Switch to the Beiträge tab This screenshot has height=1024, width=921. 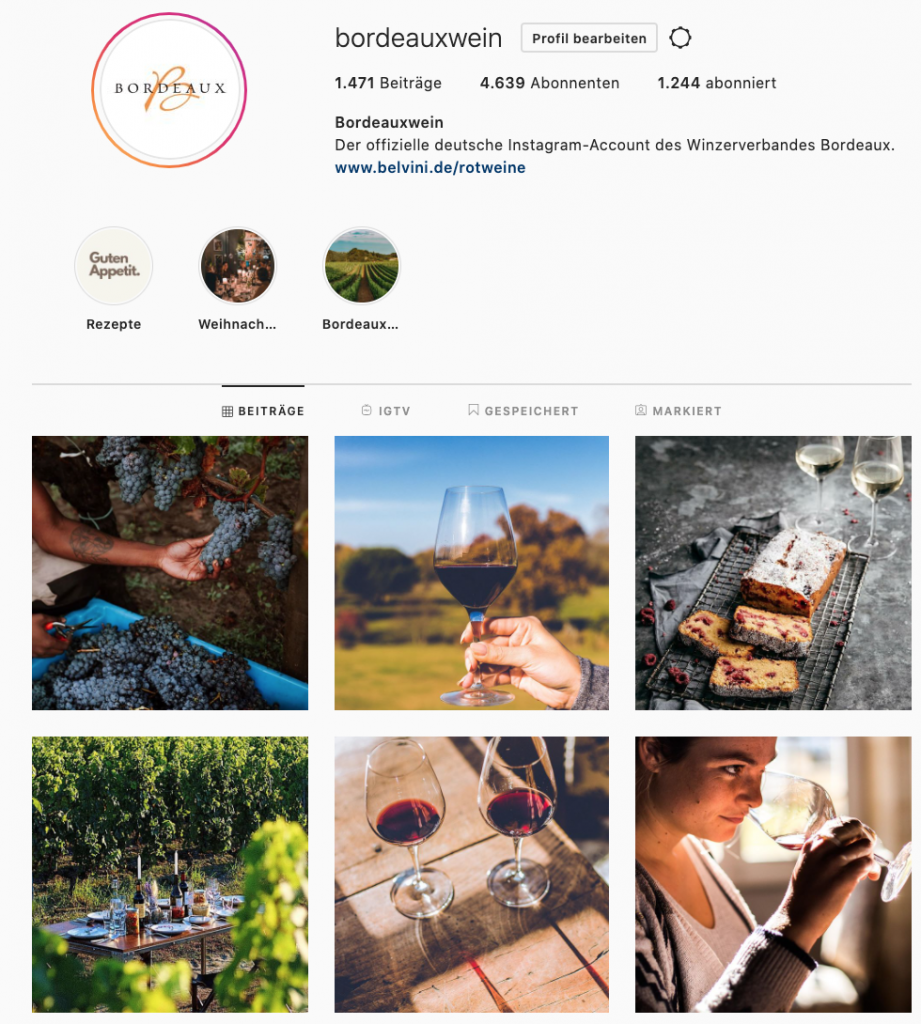[263, 411]
